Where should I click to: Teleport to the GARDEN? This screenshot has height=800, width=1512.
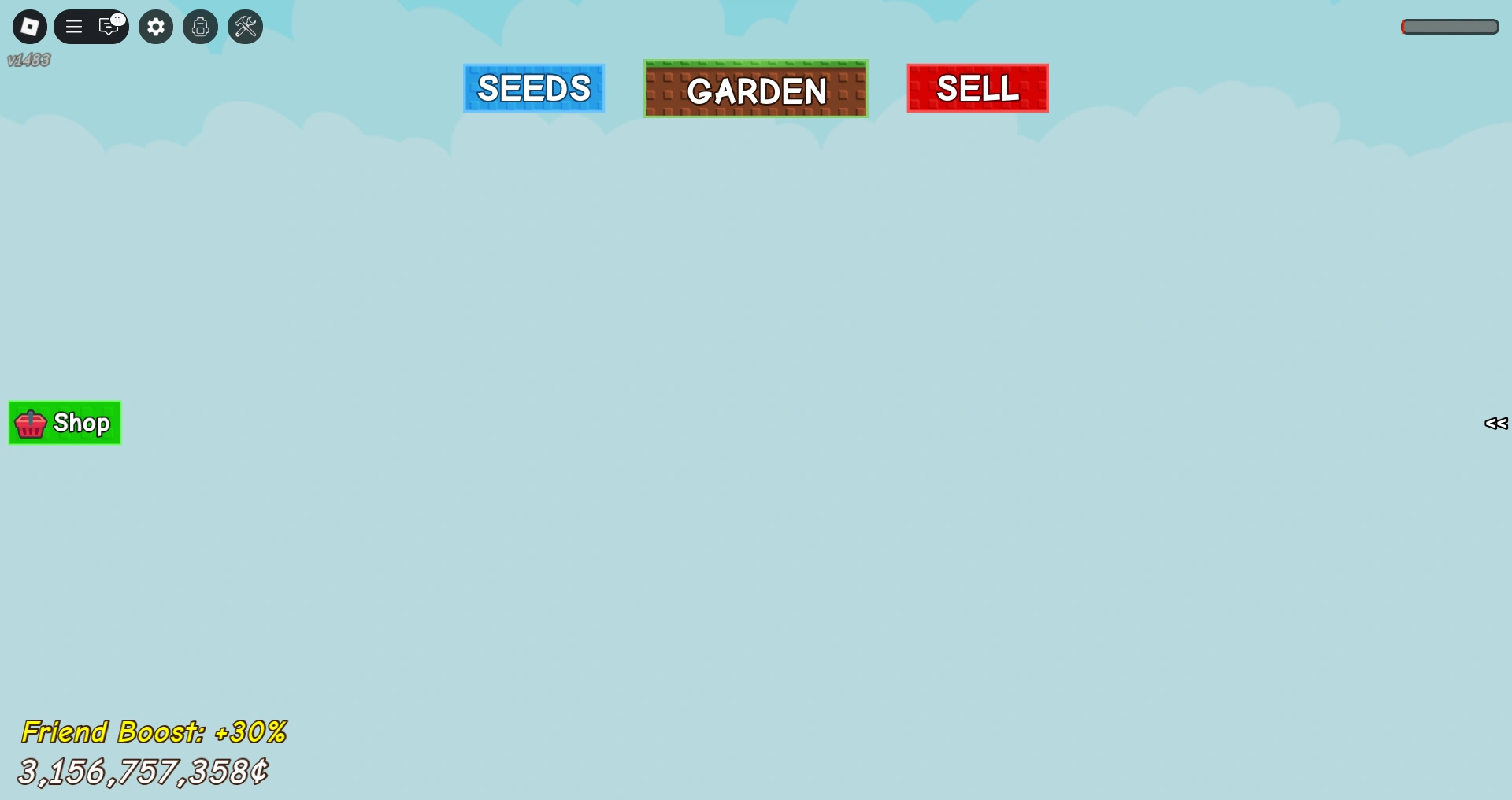[x=756, y=90]
